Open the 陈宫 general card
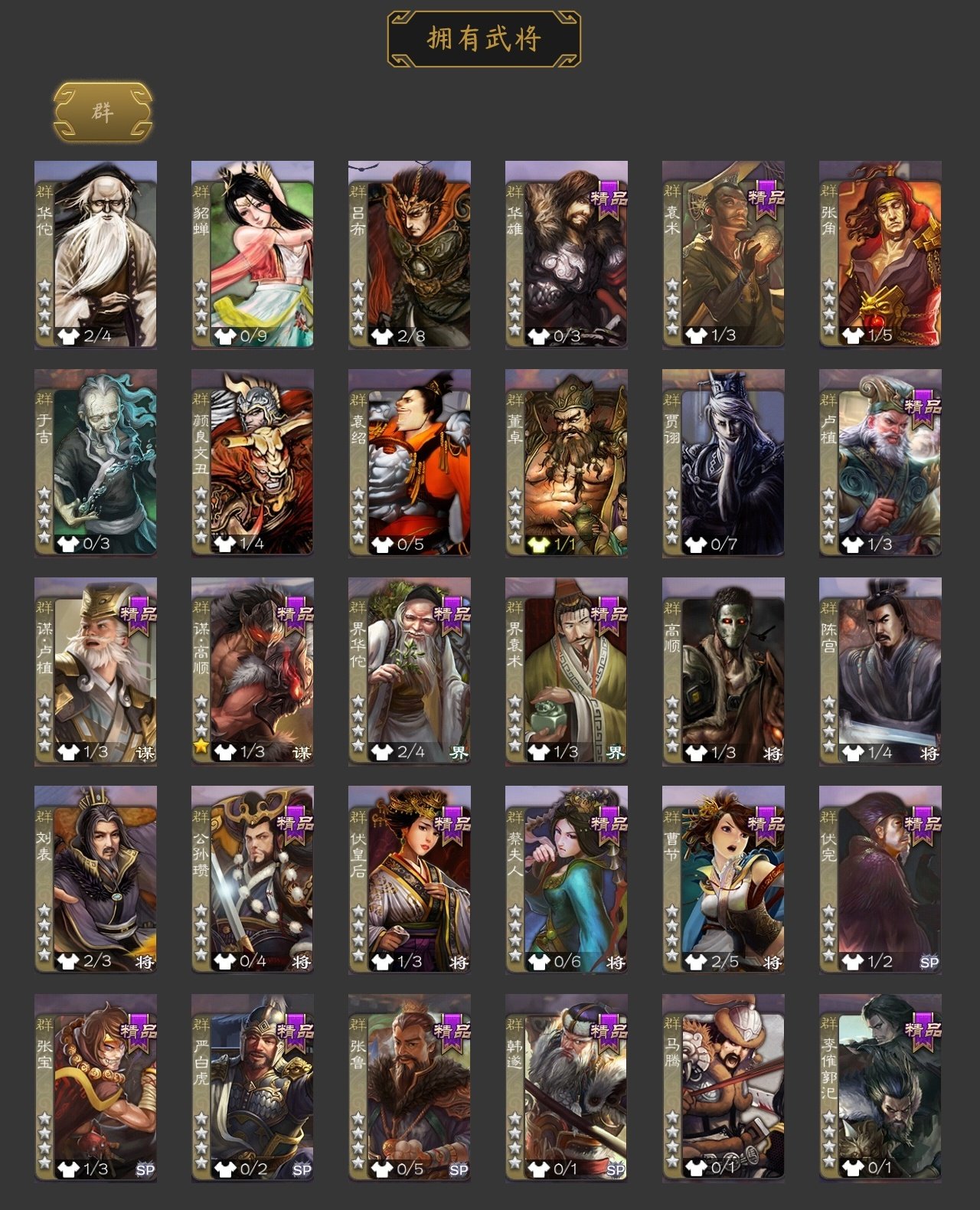 click(880, 671)
